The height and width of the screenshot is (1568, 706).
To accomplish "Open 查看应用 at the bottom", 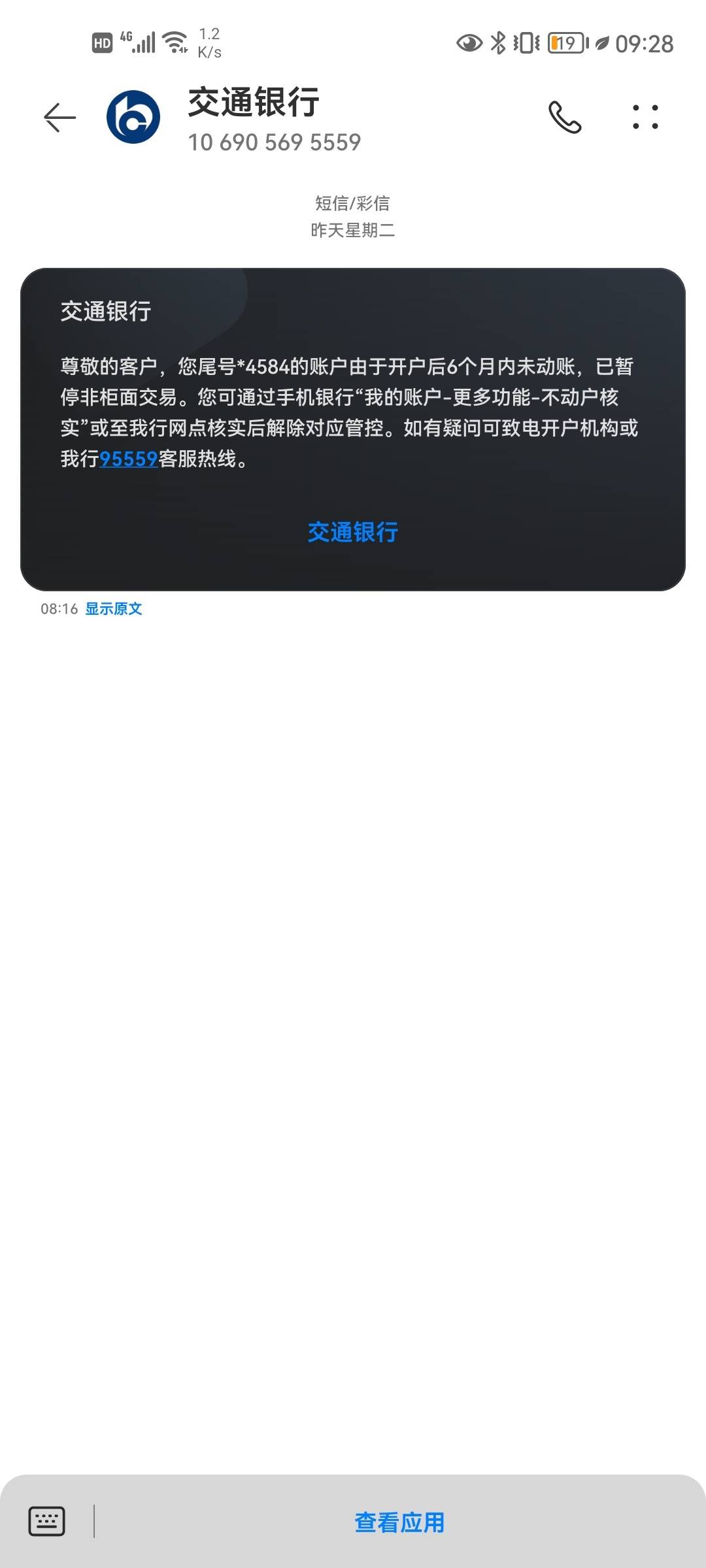I will point(399,1522).
